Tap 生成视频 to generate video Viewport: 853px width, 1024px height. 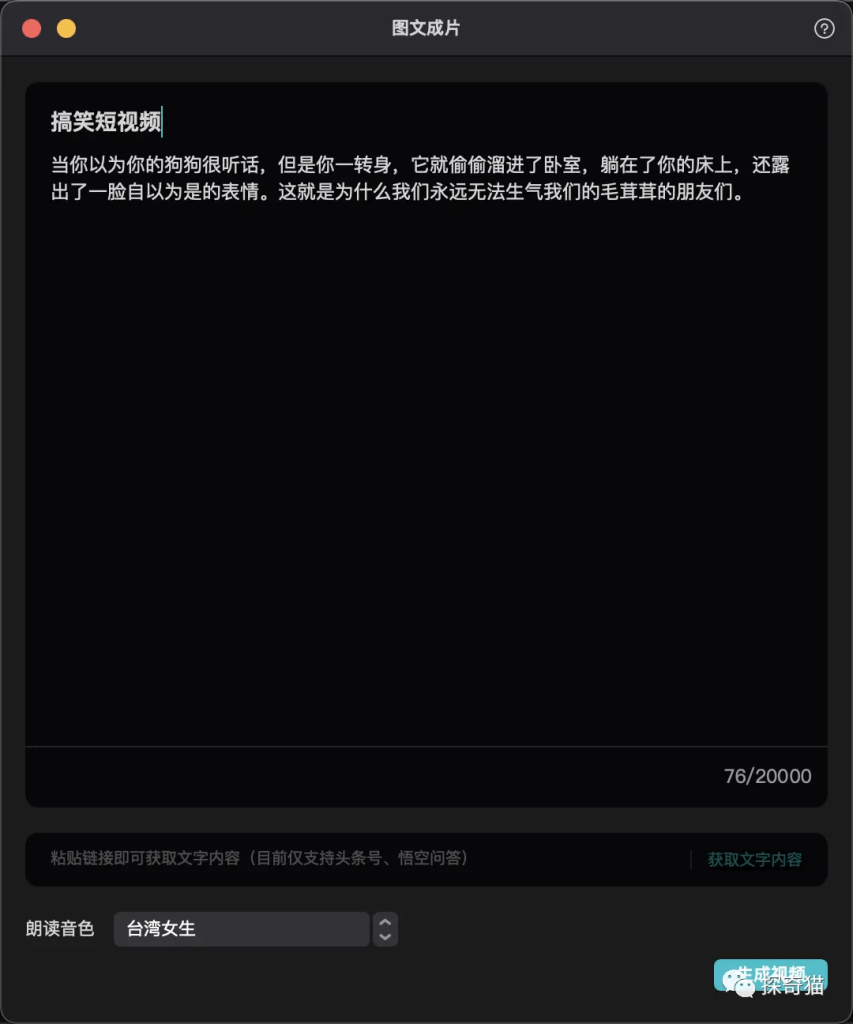770,974
